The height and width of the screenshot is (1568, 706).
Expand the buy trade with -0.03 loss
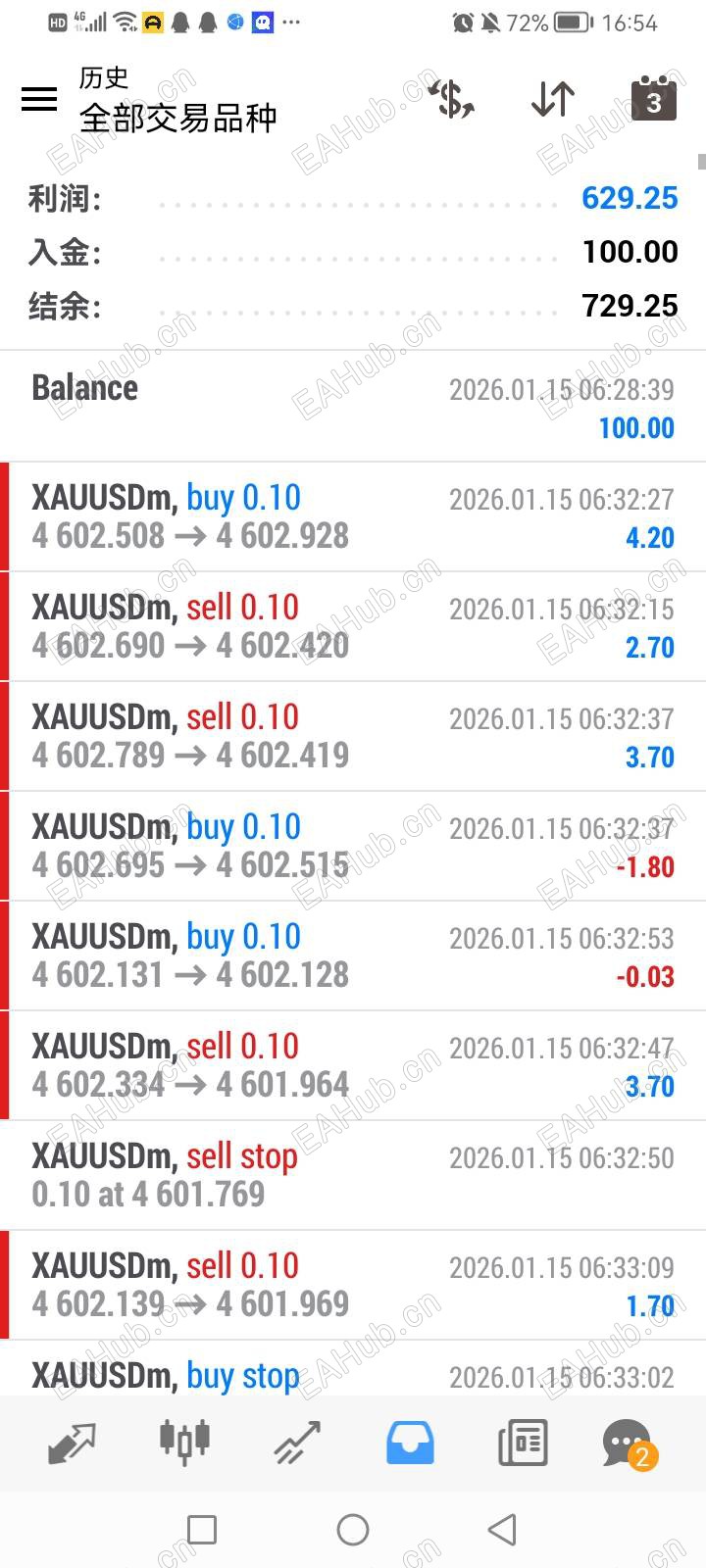tap(353, 955)
